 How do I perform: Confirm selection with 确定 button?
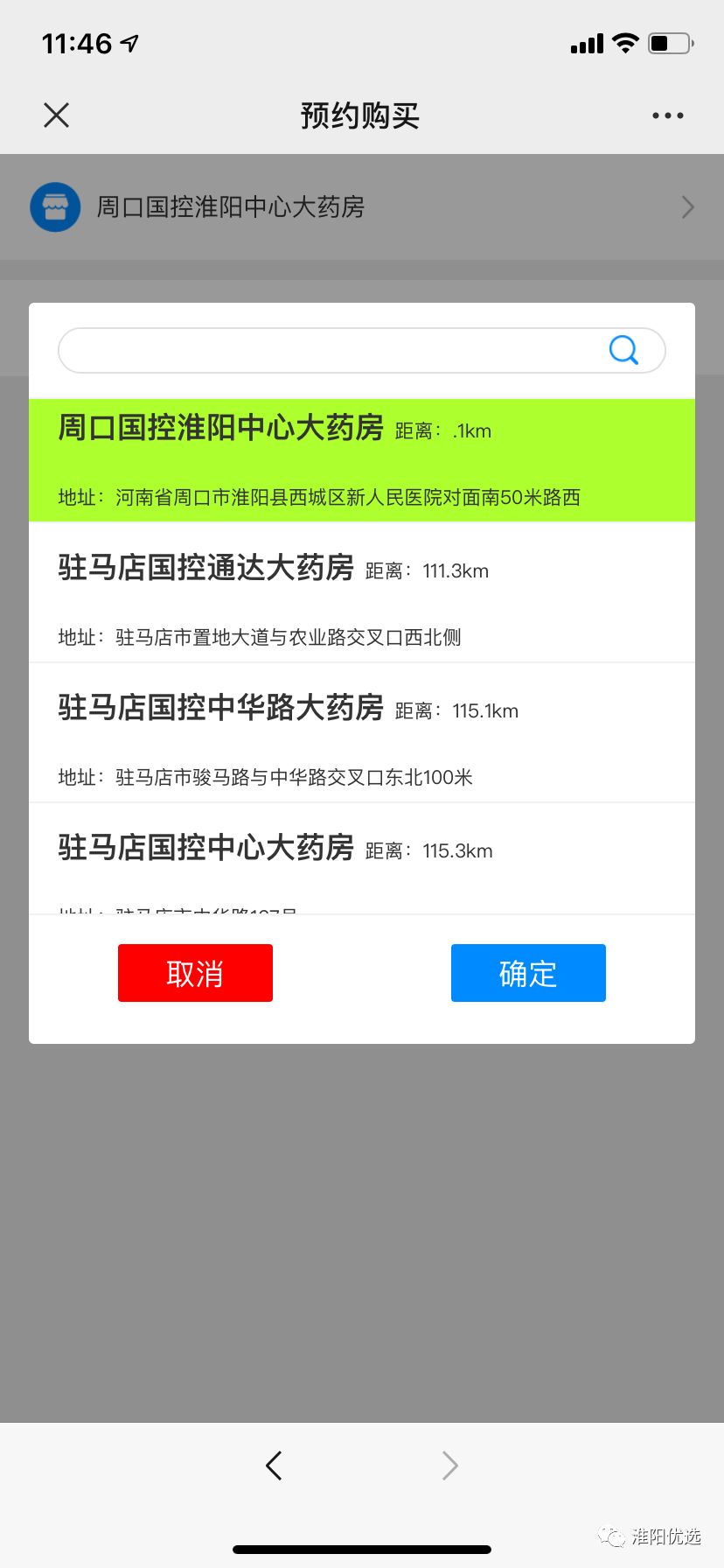click(x=528, y=973)
